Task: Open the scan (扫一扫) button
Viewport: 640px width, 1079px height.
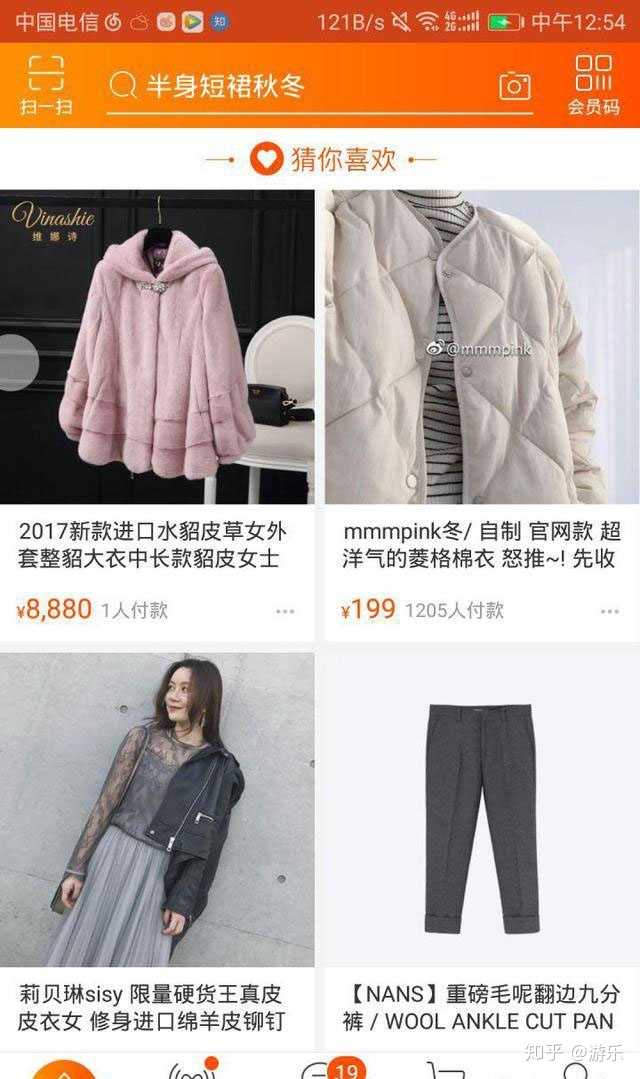Action: pyautogui.click(x=46, y=85)
